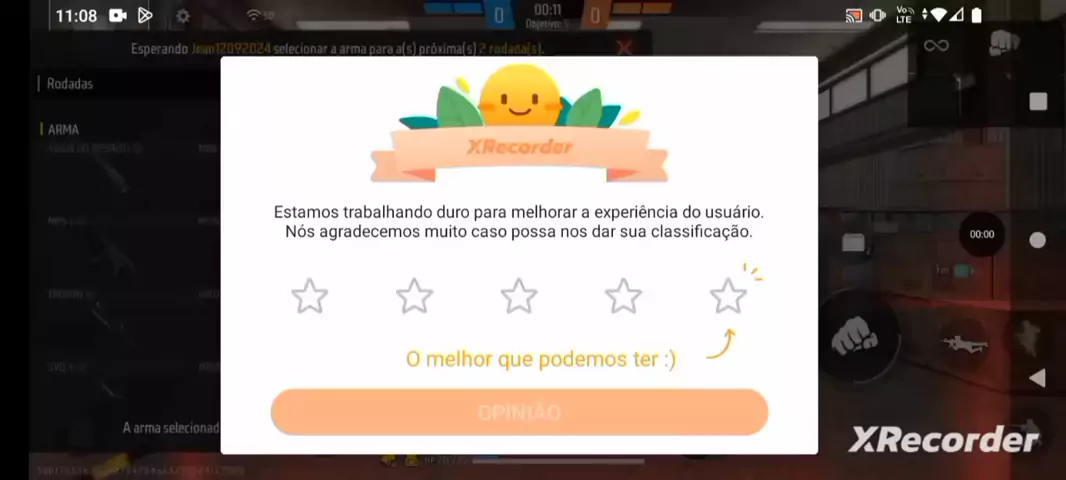
Task: Choose the fourth rating star
Action: click(623, 296)
